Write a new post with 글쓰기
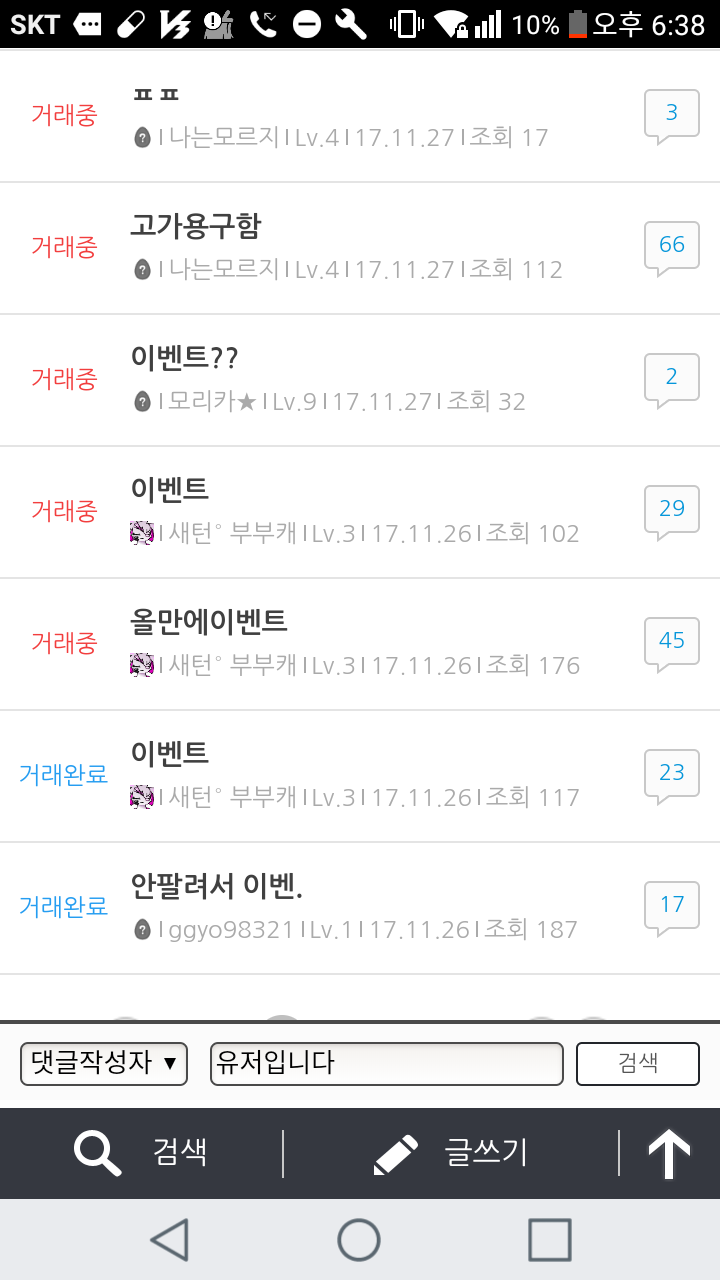This screenshot has height=1280, width=720. [x=451, y=1153]
